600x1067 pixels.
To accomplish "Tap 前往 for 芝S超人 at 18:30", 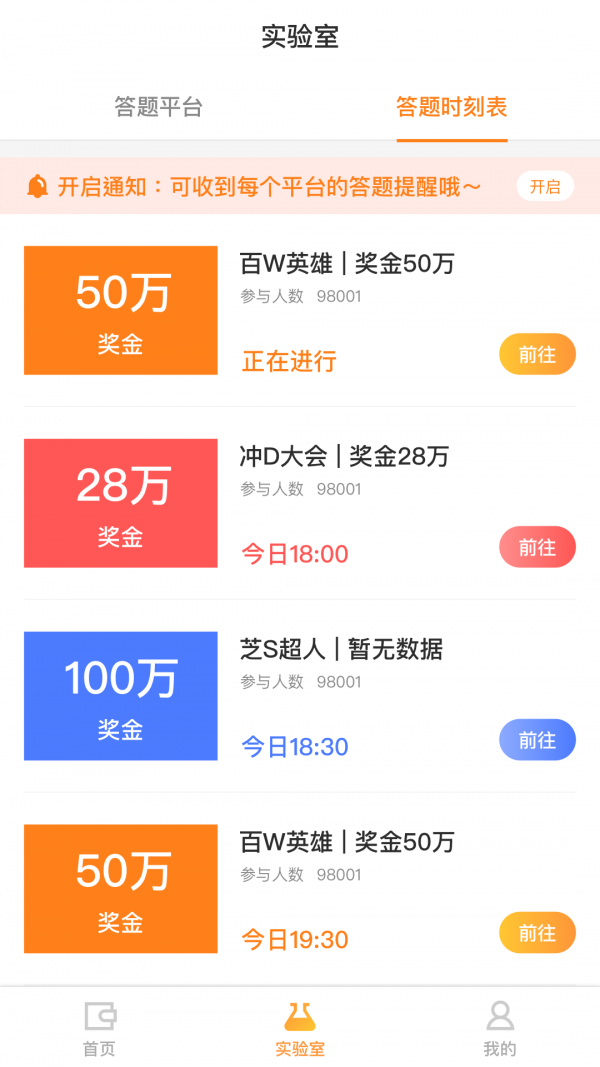I will click(x=537, y=740).
